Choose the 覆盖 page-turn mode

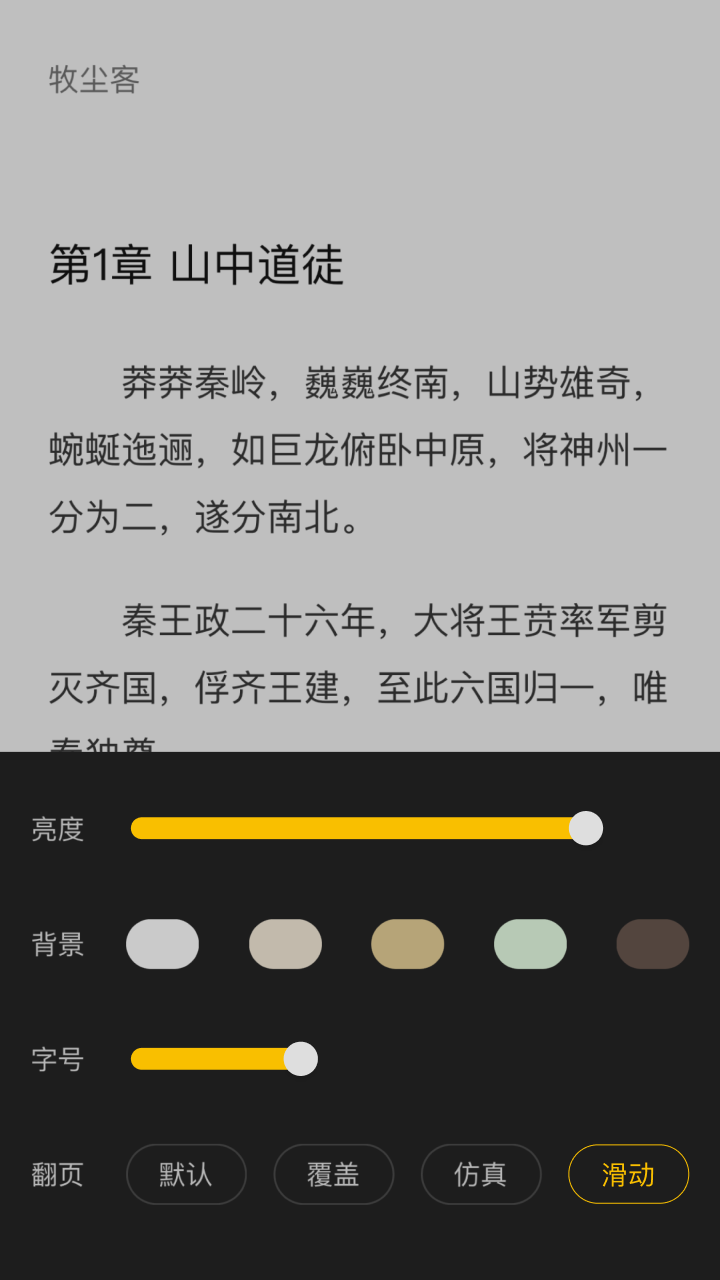[x=333, y=1174]
